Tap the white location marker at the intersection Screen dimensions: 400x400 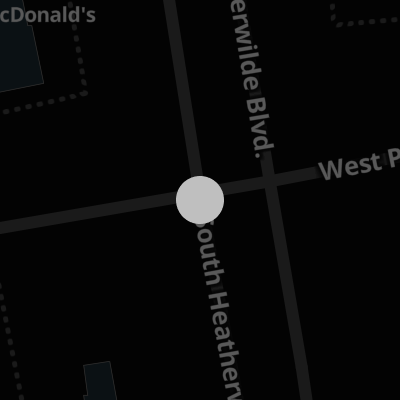[200, 200]
